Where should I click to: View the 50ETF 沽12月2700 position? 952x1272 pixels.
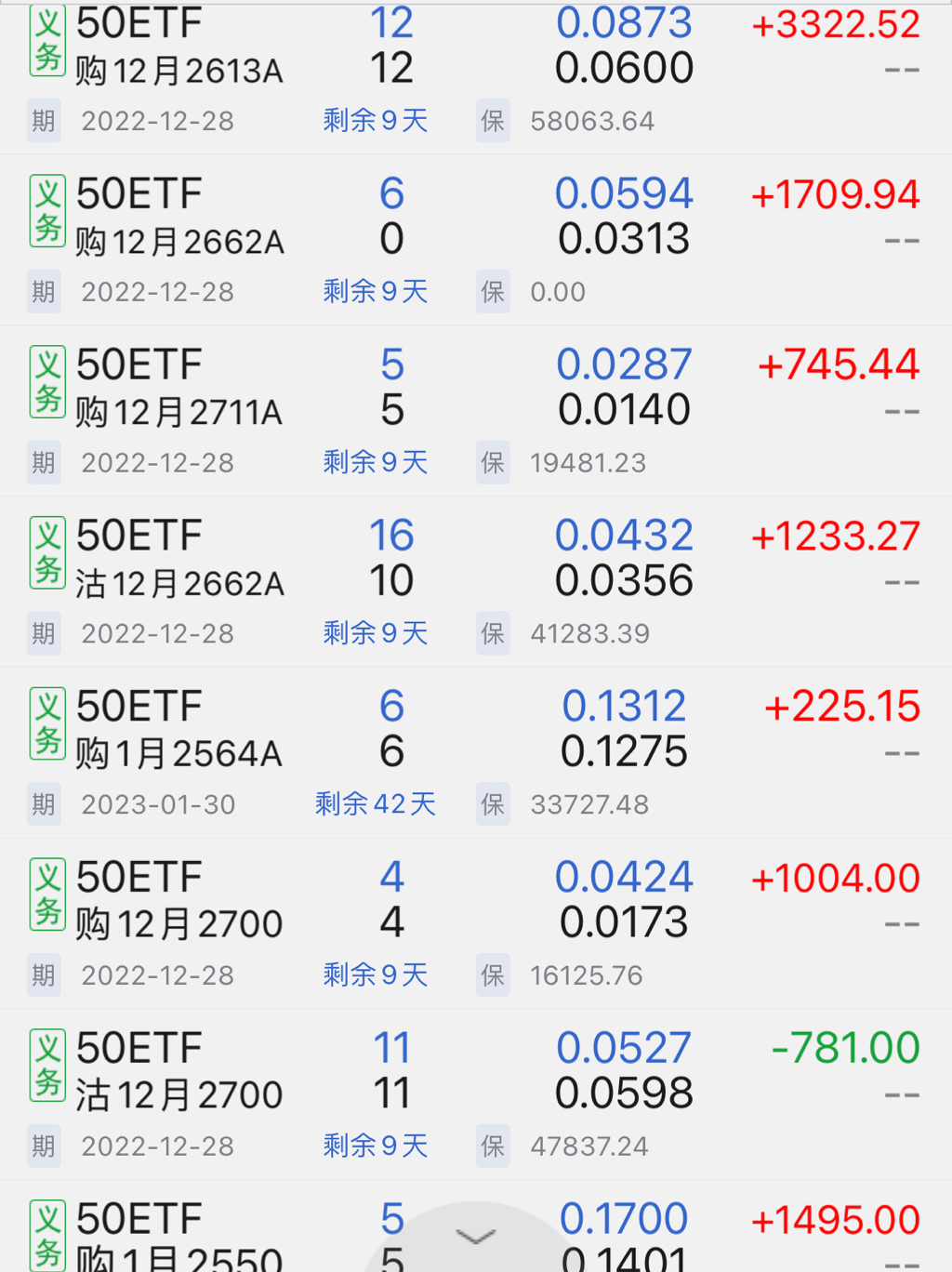click(178, 1074)
